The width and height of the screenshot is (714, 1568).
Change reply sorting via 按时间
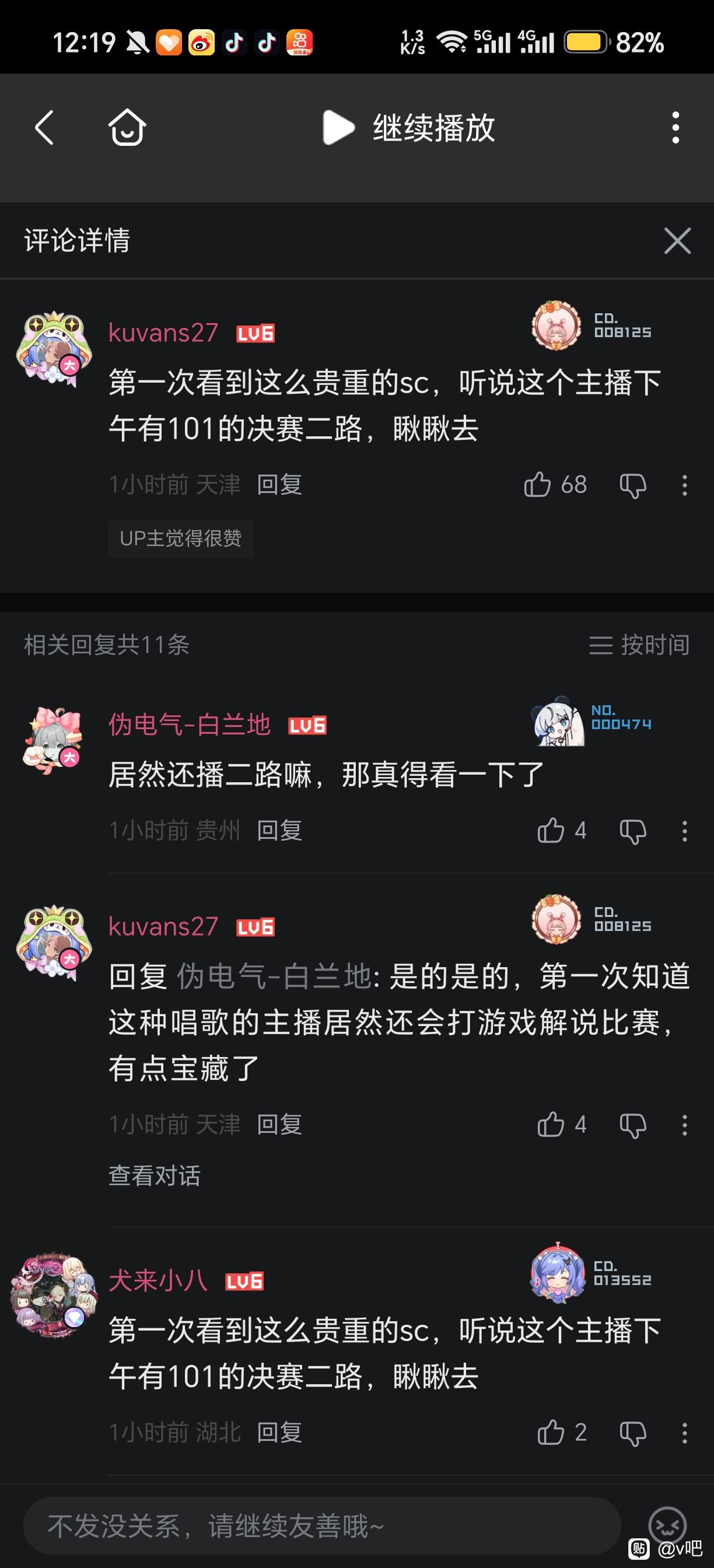(x=639, y=645)
